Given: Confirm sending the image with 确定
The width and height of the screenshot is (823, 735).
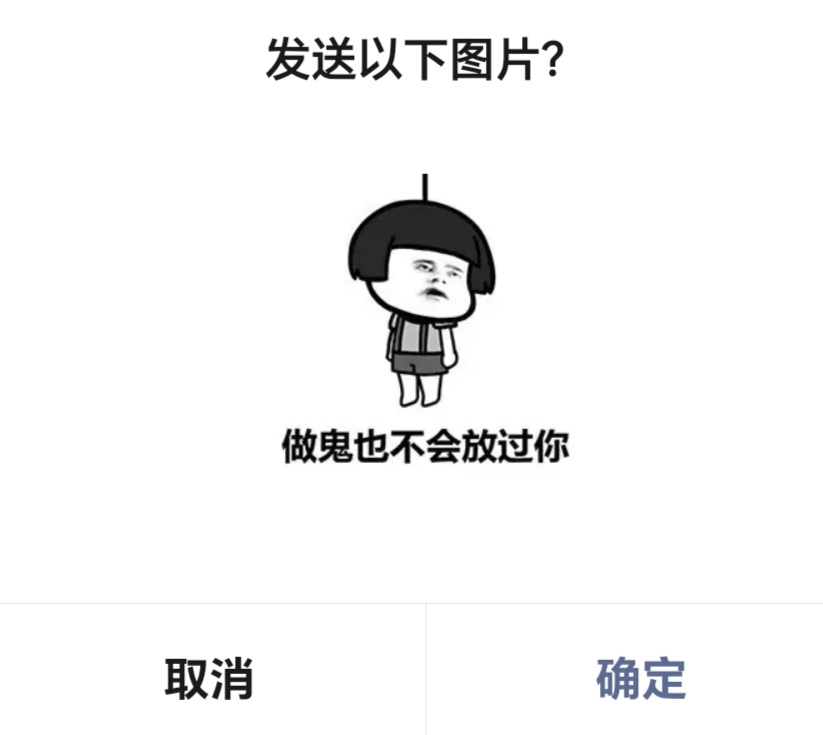Looking at the screenshot, I should (x=640, y=679).
